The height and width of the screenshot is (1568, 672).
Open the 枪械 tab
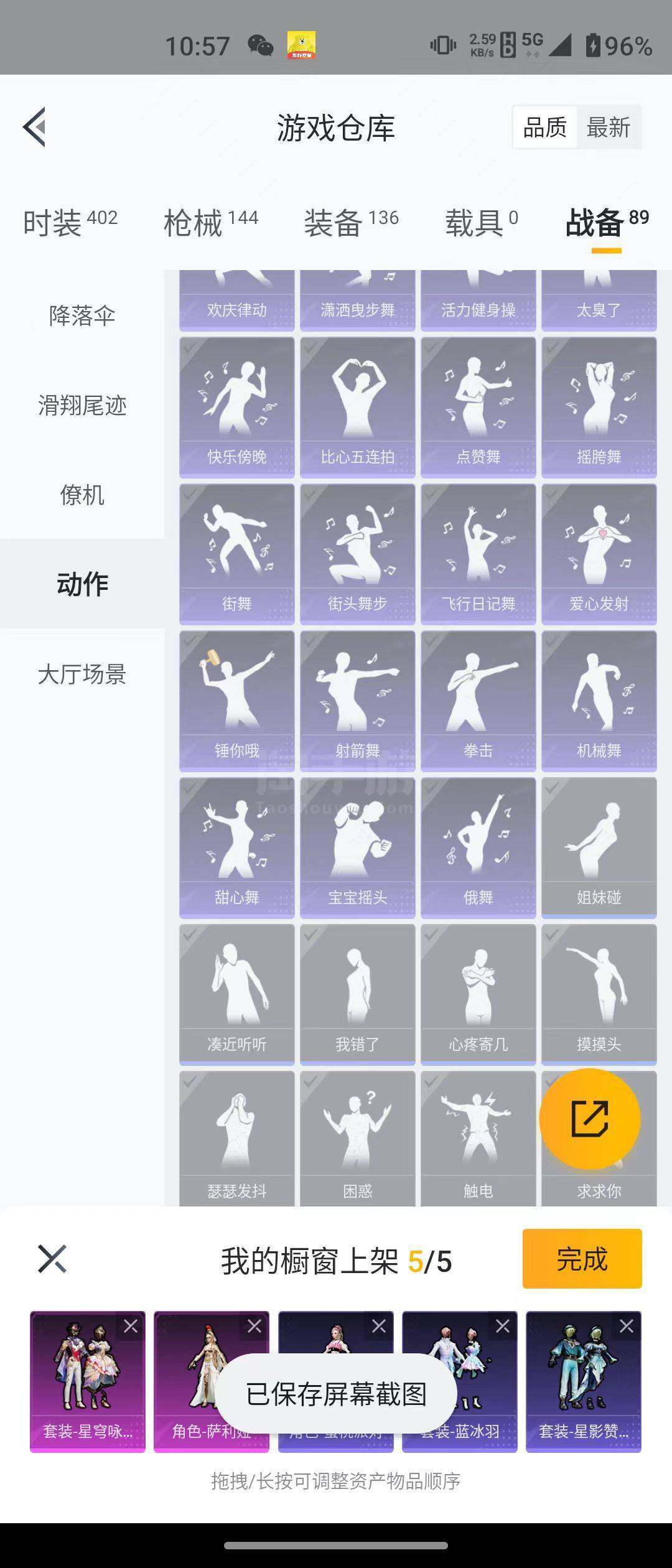pyautogui.click(x=210, y=223)
